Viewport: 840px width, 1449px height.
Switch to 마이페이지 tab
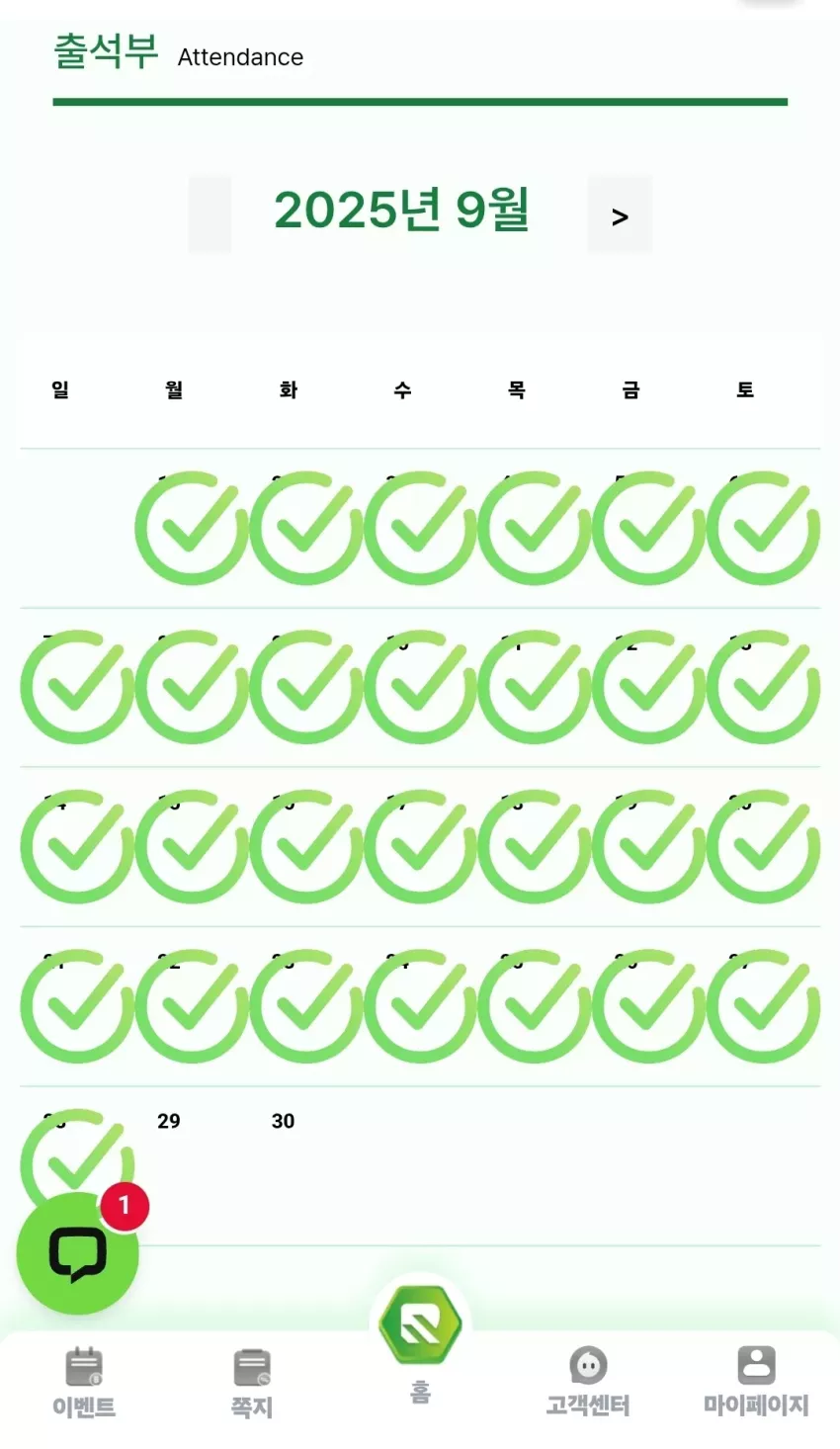756,1383
